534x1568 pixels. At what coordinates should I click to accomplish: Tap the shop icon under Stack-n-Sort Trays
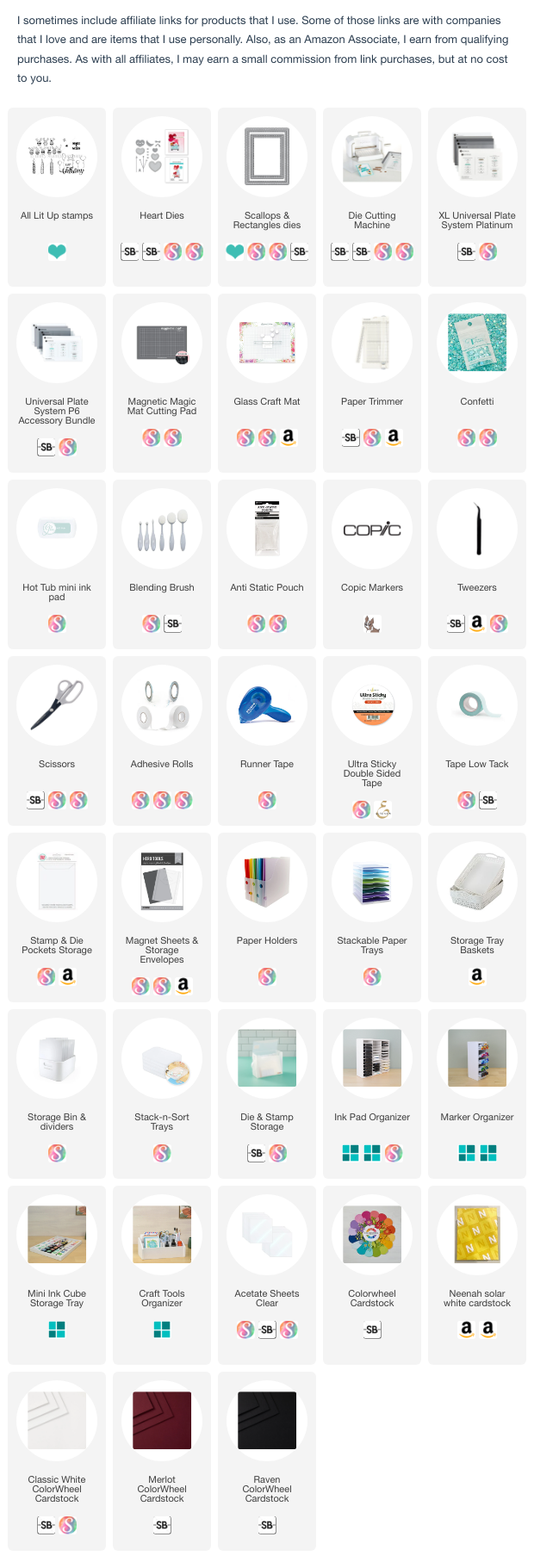(x=162, y=1153)
